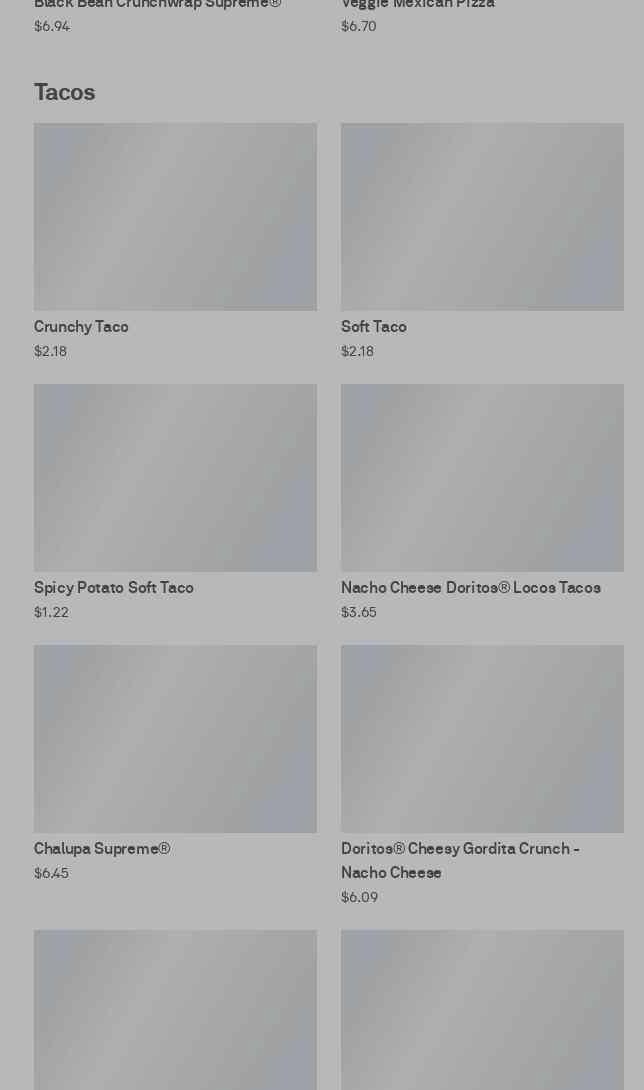The width and height of the screenshot is (644, 1090).
Task: Choose the Chalupa Supreme item
Action: pos(175,763)
